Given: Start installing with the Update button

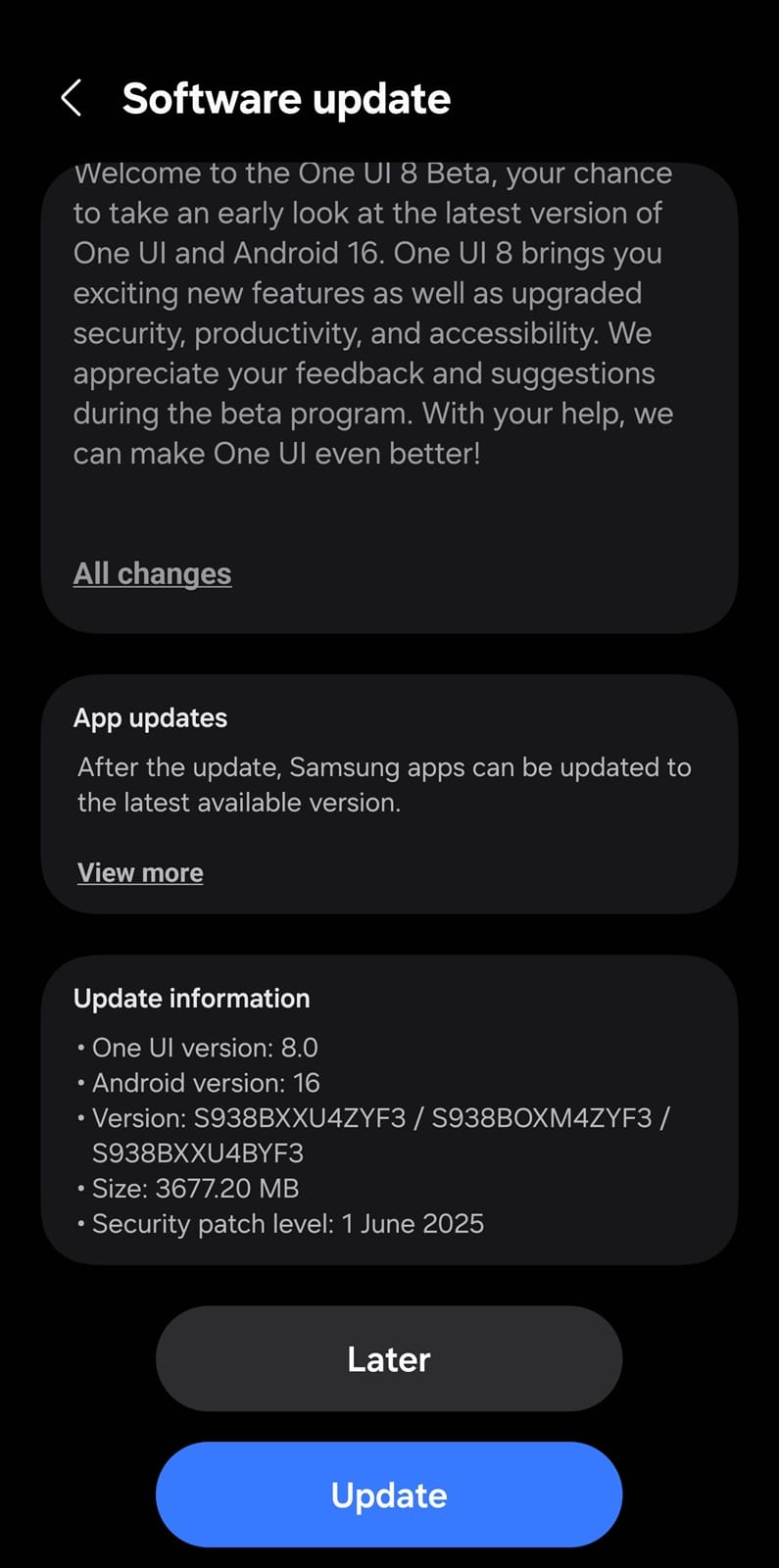Looking at the screenshot, I should (x=389, y=1494).
